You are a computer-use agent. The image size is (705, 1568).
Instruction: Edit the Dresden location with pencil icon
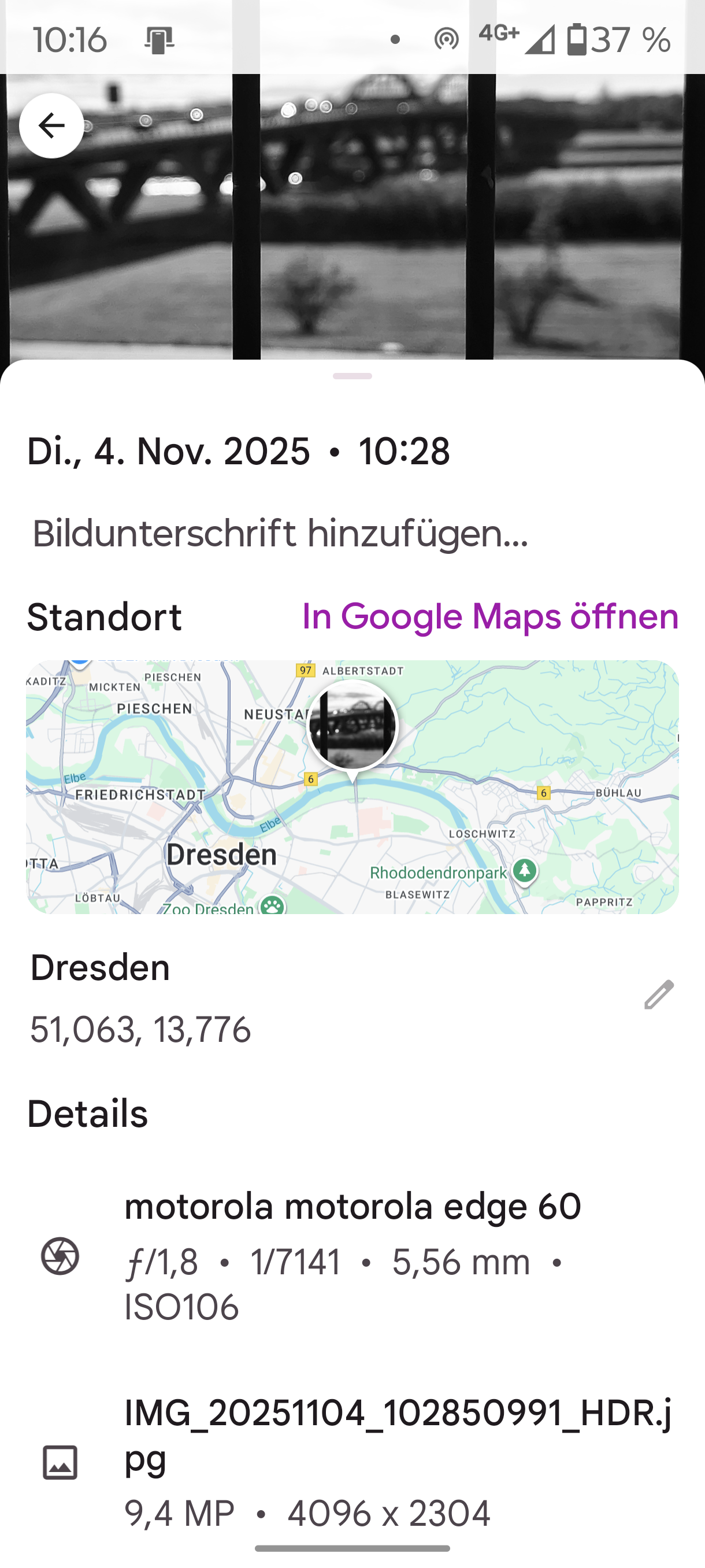[659, 994]
